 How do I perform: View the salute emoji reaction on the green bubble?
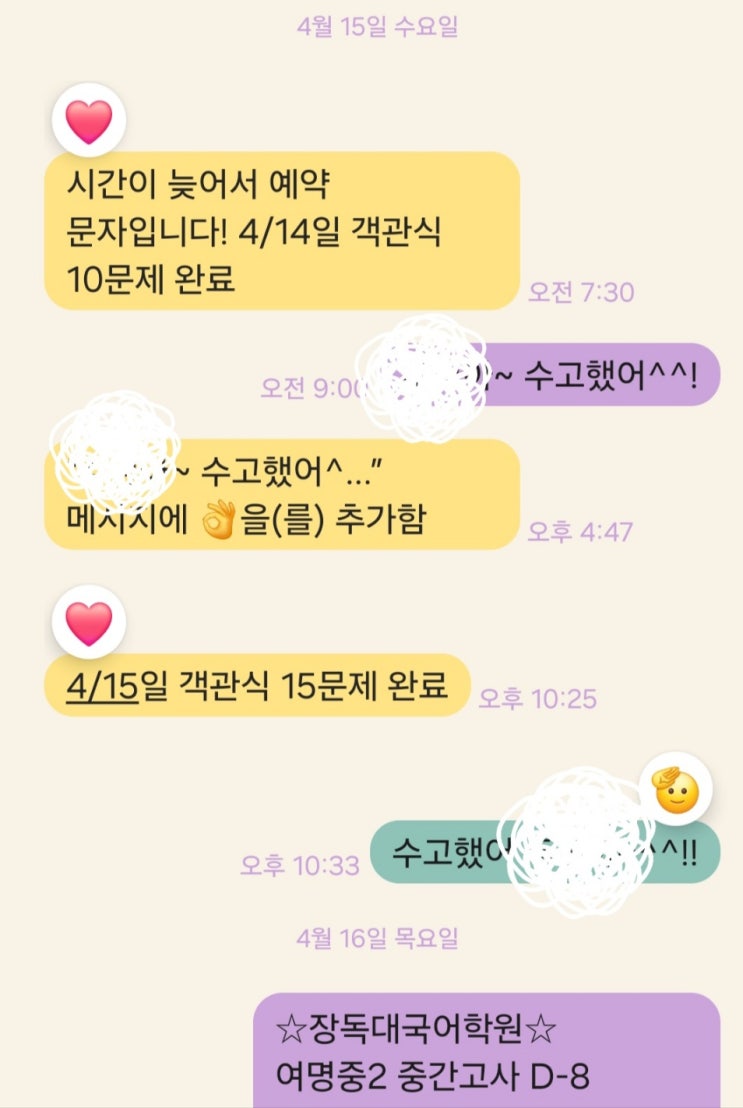(675, 789)
